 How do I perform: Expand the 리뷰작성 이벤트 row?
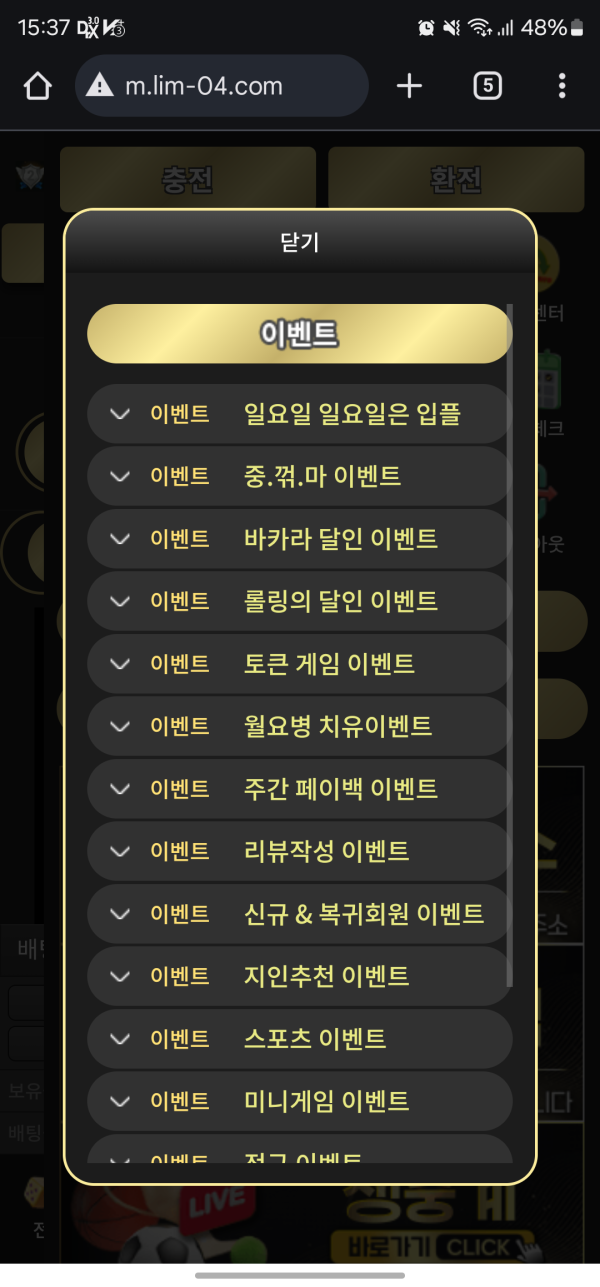[300, 851]
